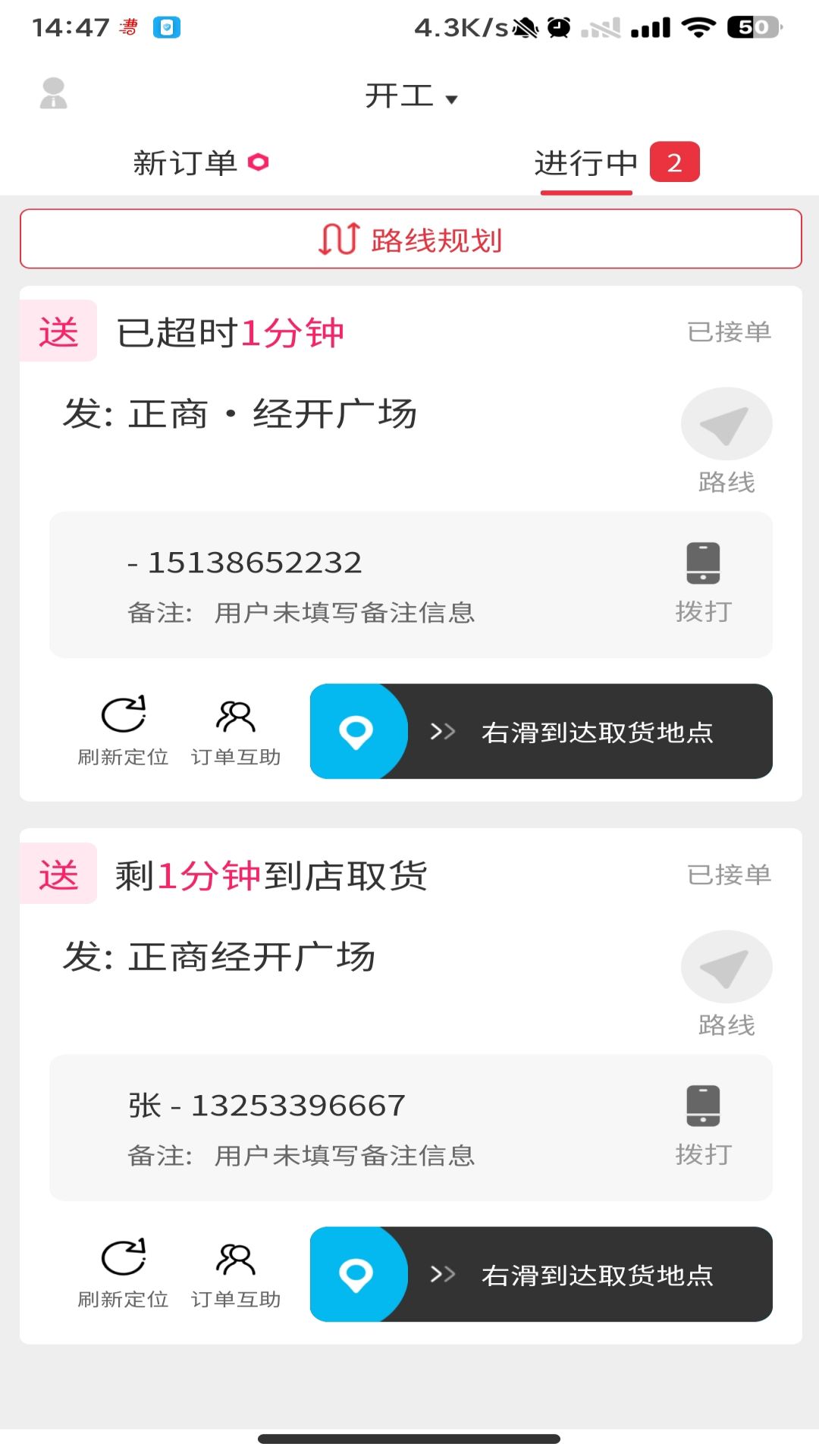Tap 刷新定位 refresh icon on first order
Viewport: 819px width, 1456px height.
[124, 717]
